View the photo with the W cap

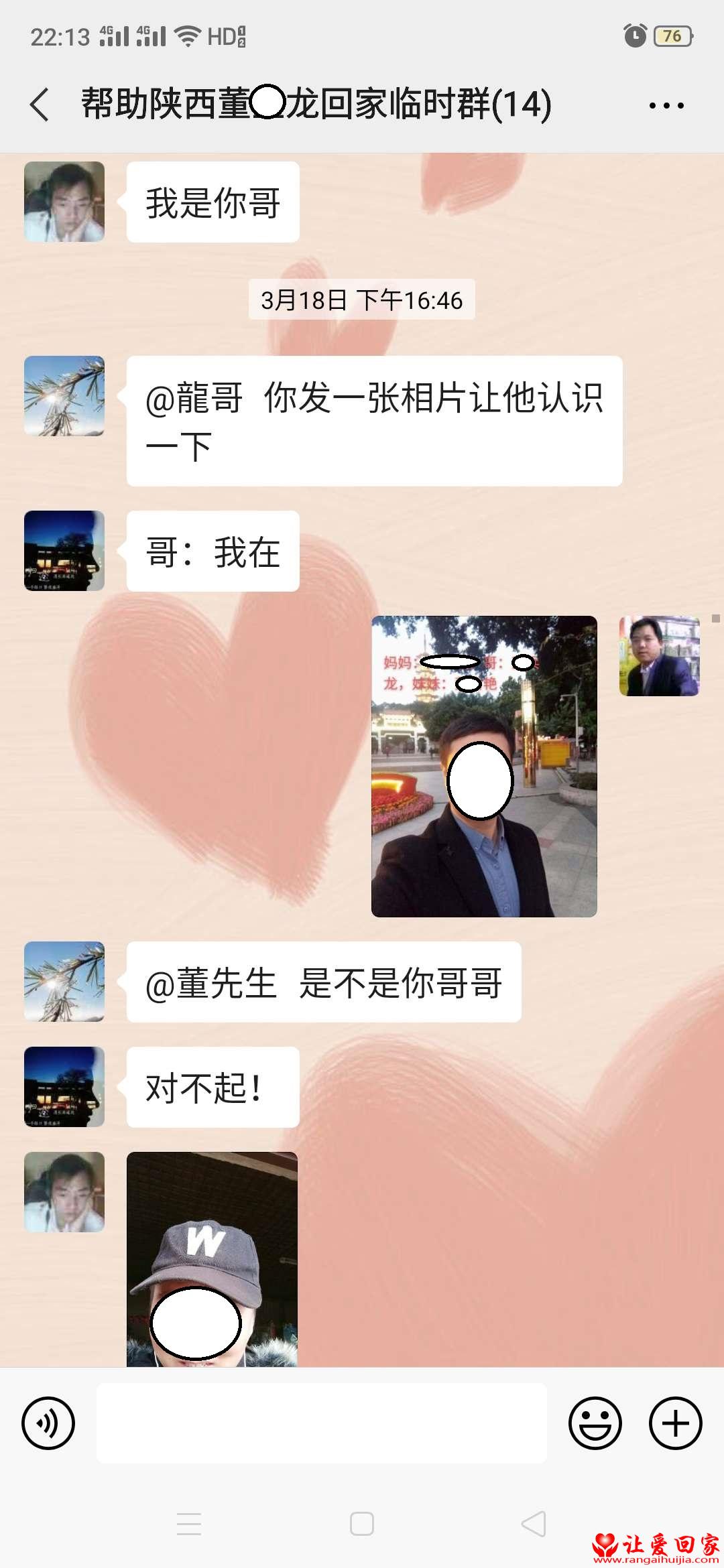pyautogui.click(x=212, y=1258)
